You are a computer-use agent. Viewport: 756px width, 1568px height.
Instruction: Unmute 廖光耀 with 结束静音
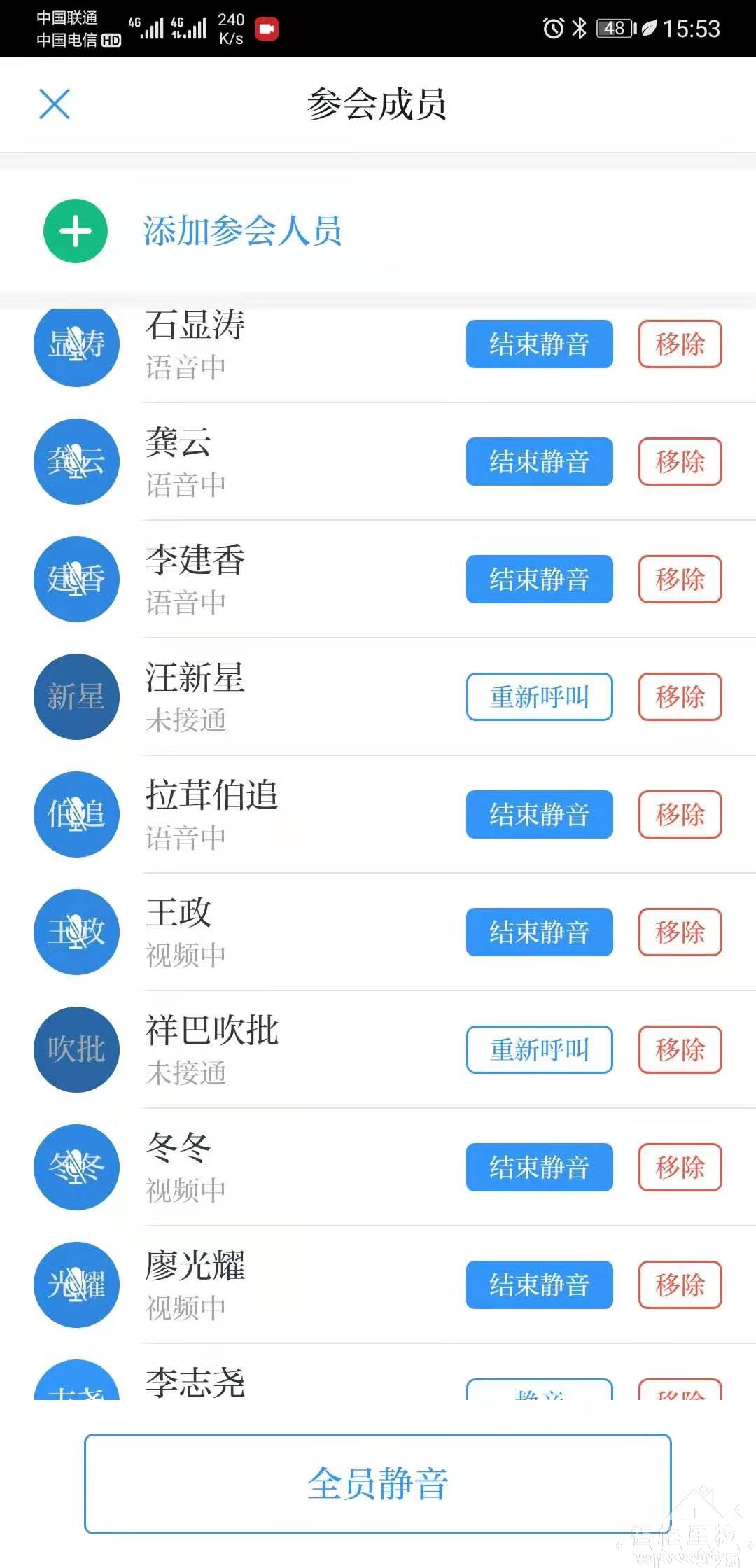539,1284
